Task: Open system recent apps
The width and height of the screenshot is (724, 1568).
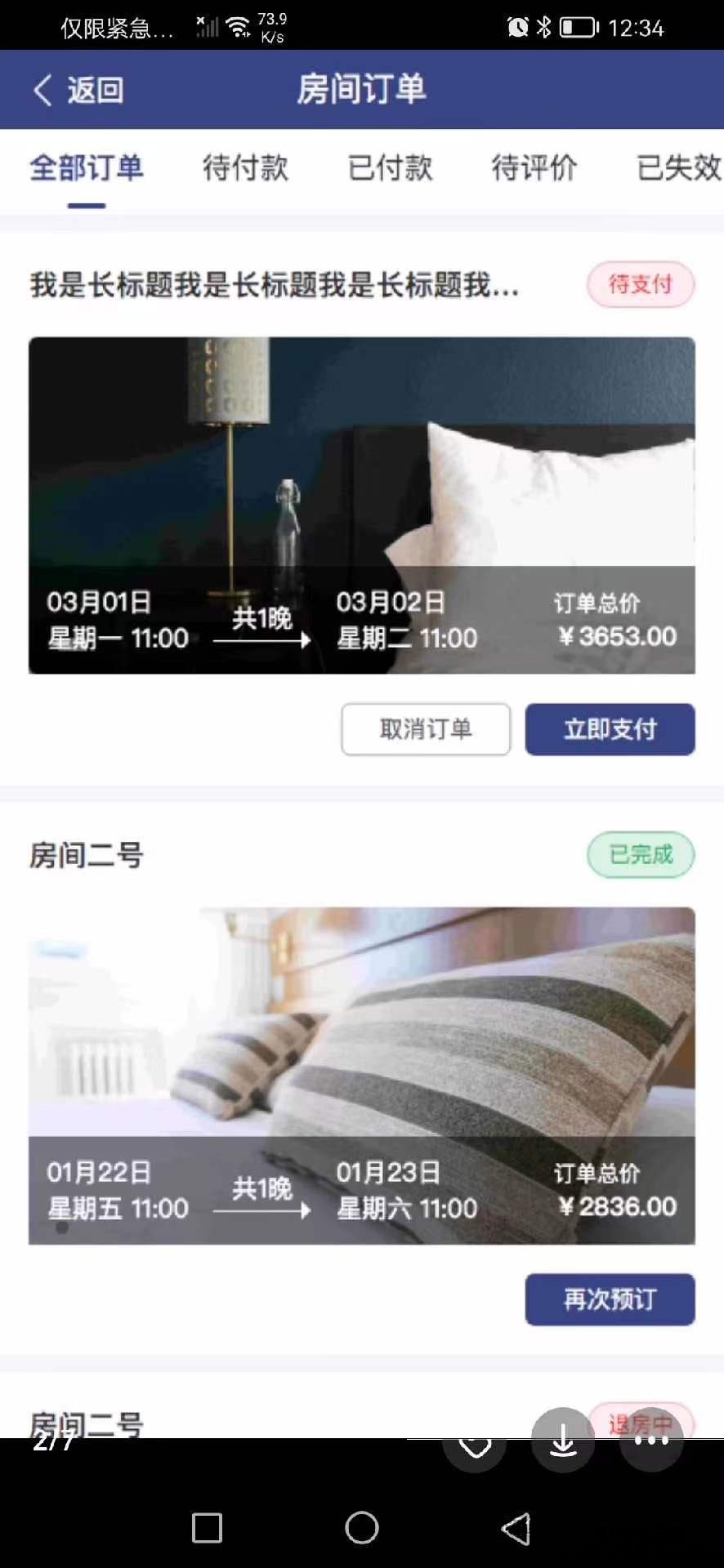Action: click(x=207, y=1527)
